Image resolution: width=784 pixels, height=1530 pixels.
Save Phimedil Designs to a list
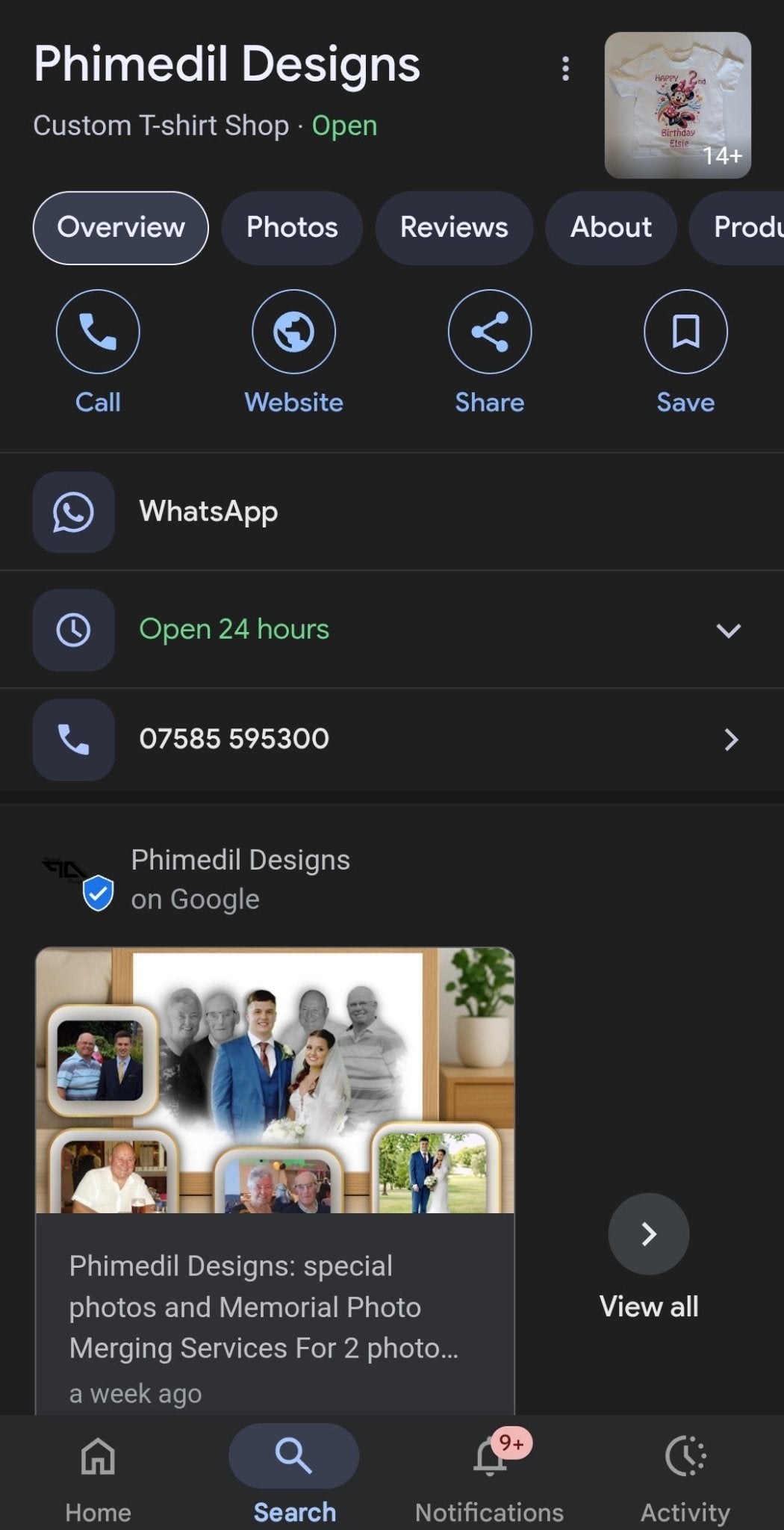(685, 332)
